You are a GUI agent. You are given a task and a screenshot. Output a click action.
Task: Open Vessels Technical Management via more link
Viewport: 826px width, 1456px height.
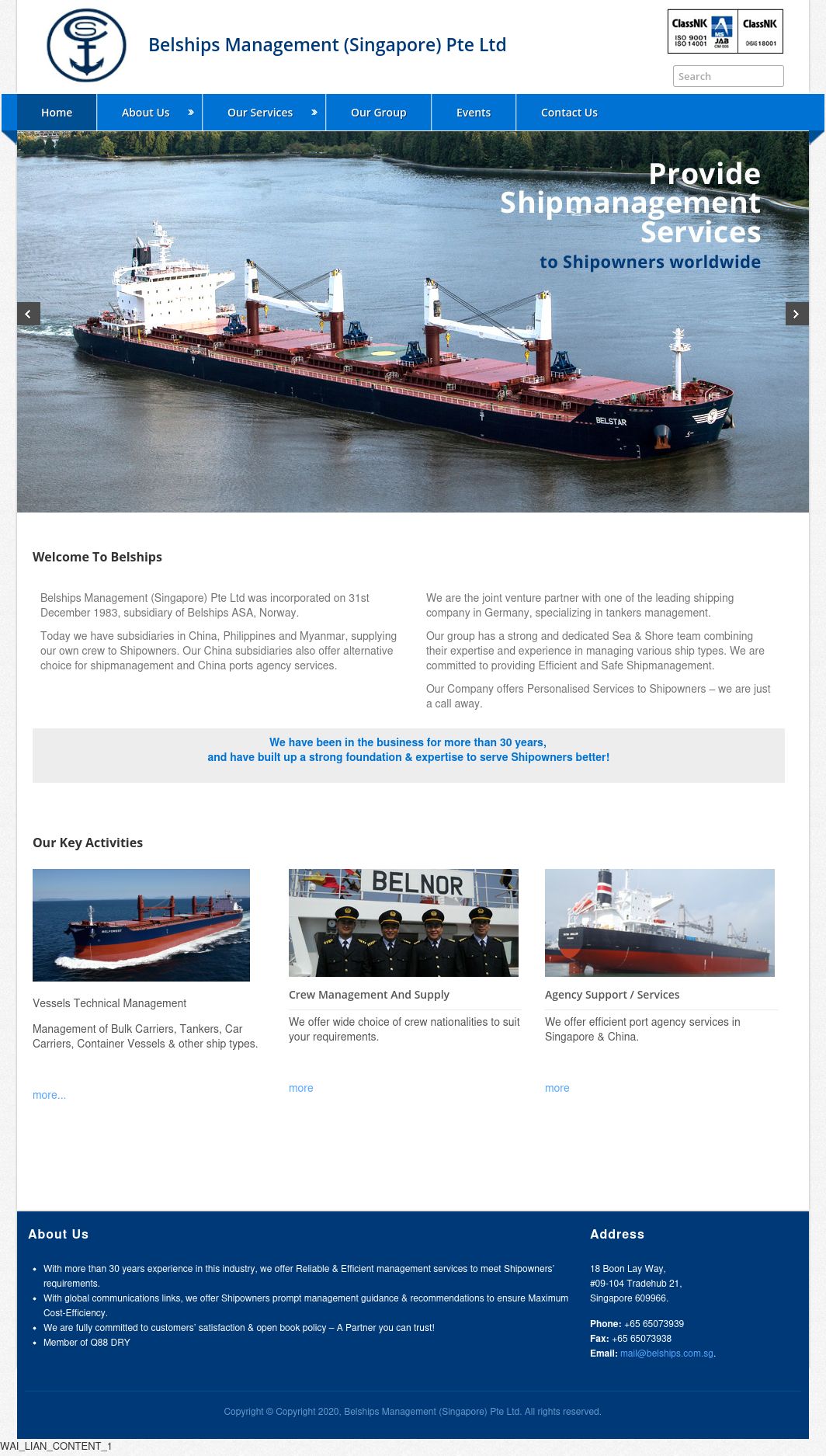pyautogui.click(x=49, y=1095)
